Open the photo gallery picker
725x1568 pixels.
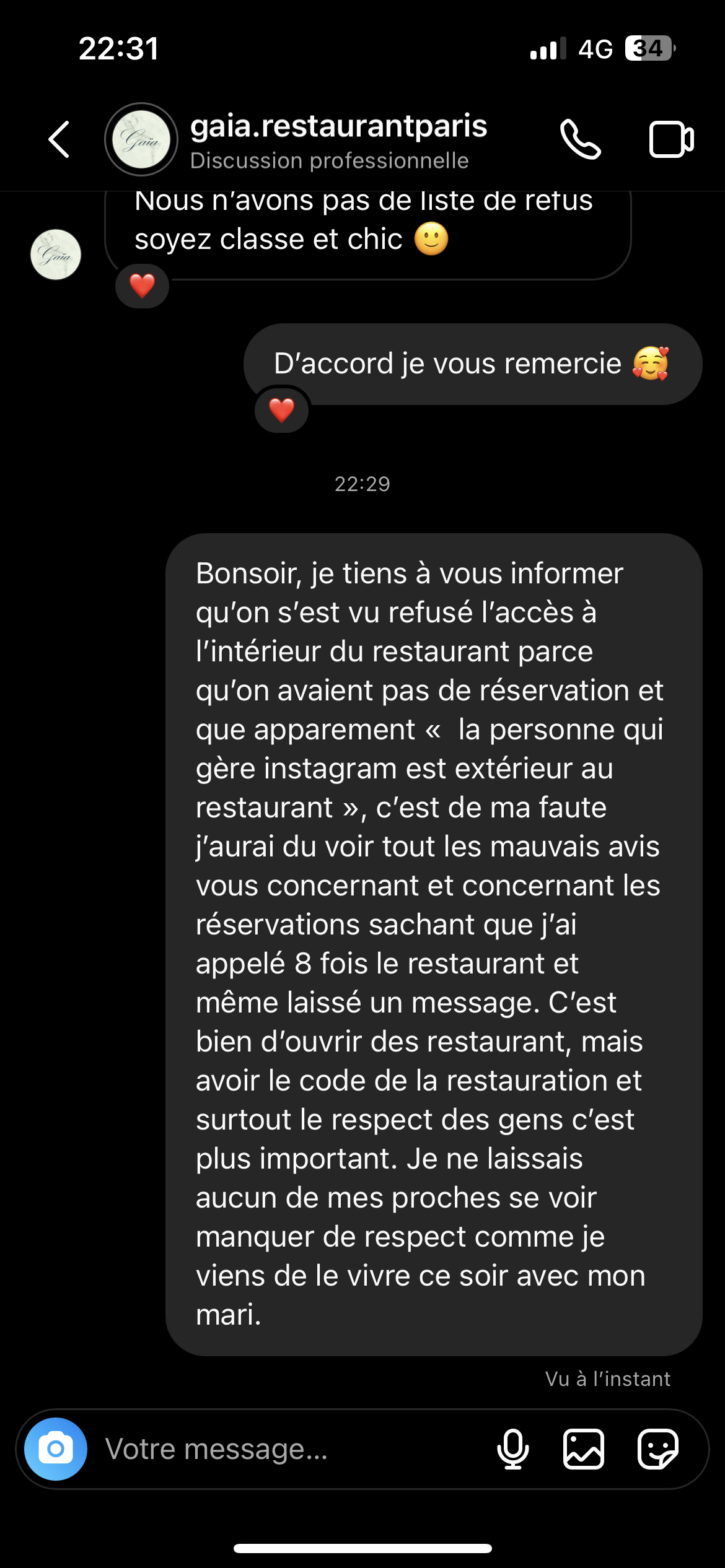point(584,1449)
